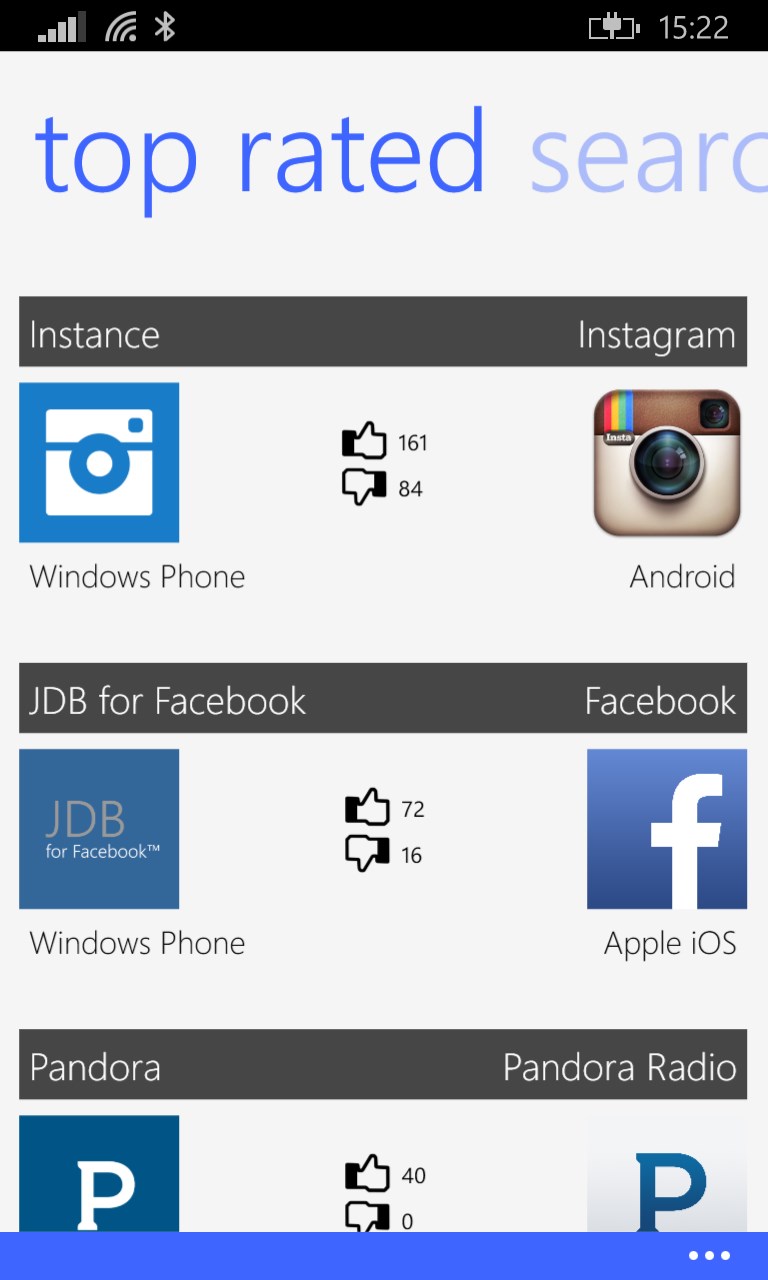Open the Pandora Windows Phone app tile
Screen dimensions: 768x1280
(99, 1174)
